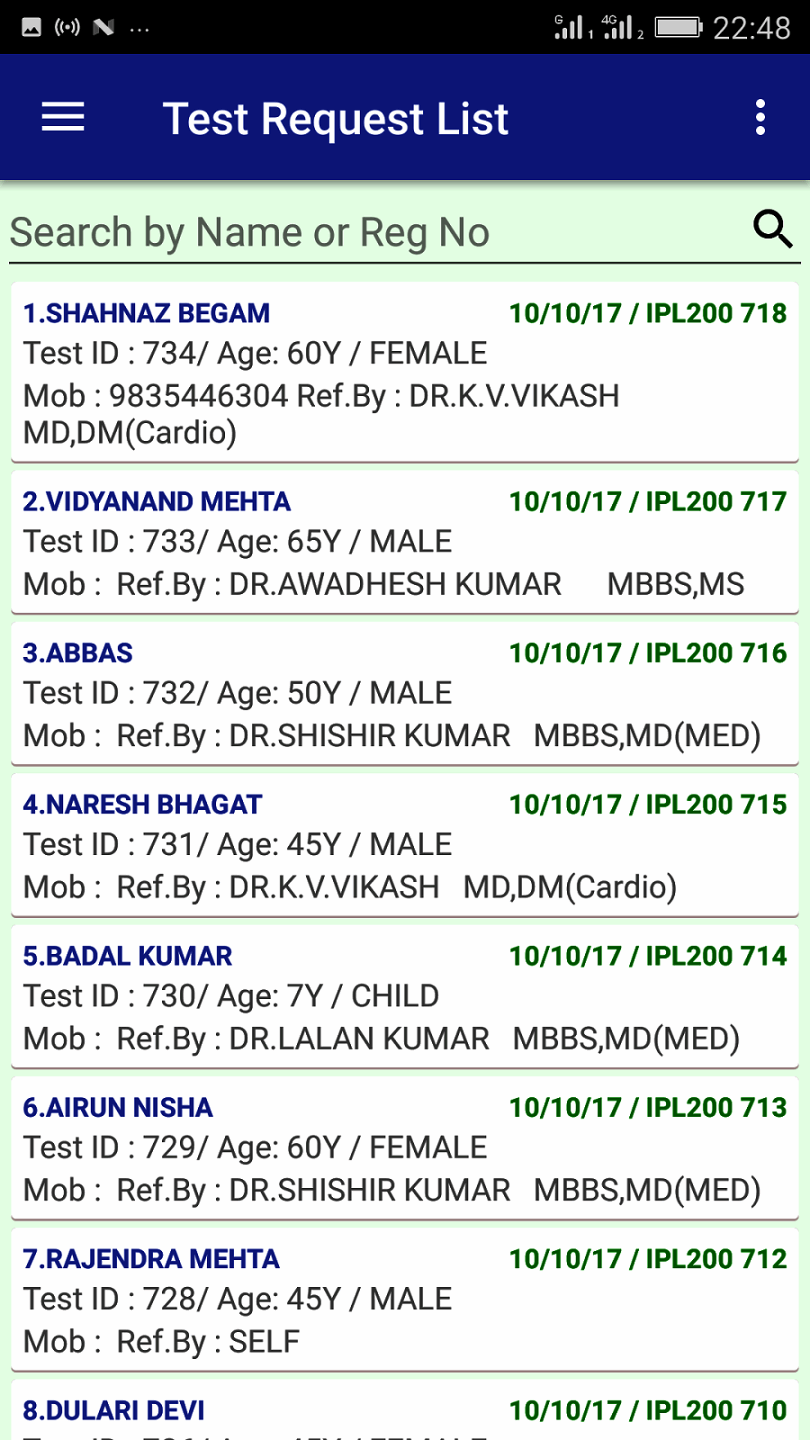
Task: View the test request for Abbas
Action: tap(404, 693)
